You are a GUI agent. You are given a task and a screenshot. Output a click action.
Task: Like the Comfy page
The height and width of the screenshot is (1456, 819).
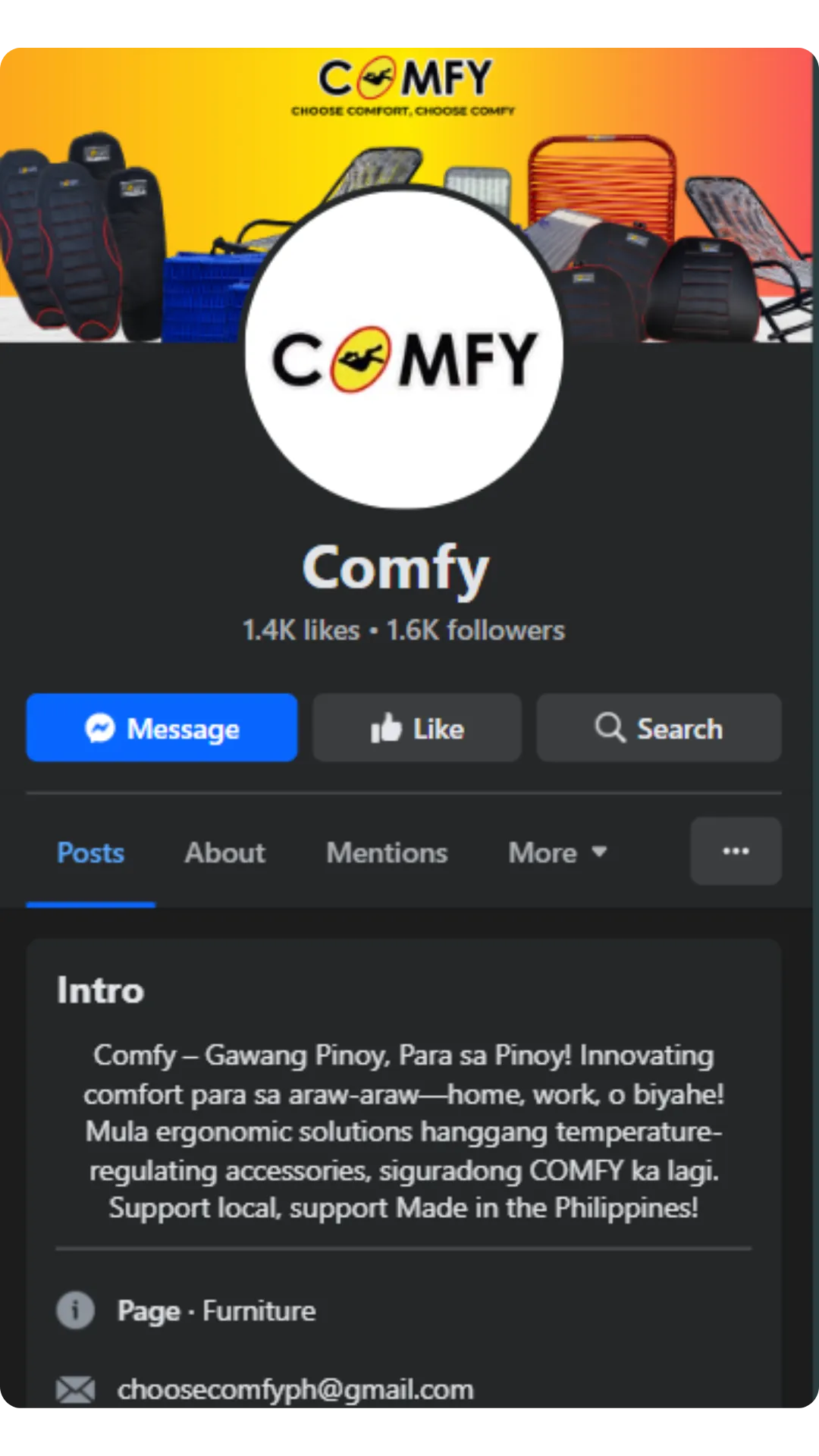point(417,728)
